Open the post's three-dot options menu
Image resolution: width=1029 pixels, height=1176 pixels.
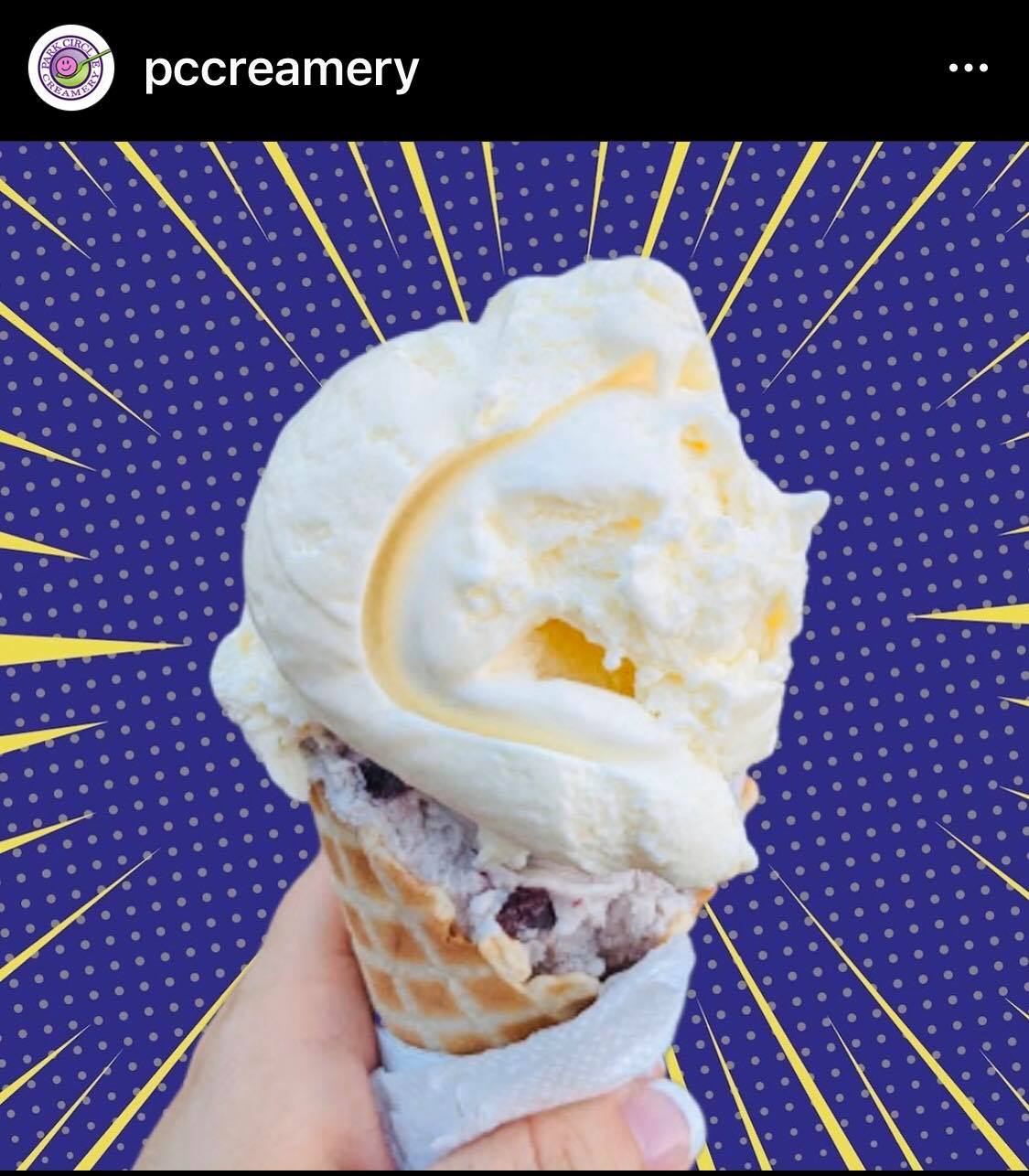pos(968,69)
